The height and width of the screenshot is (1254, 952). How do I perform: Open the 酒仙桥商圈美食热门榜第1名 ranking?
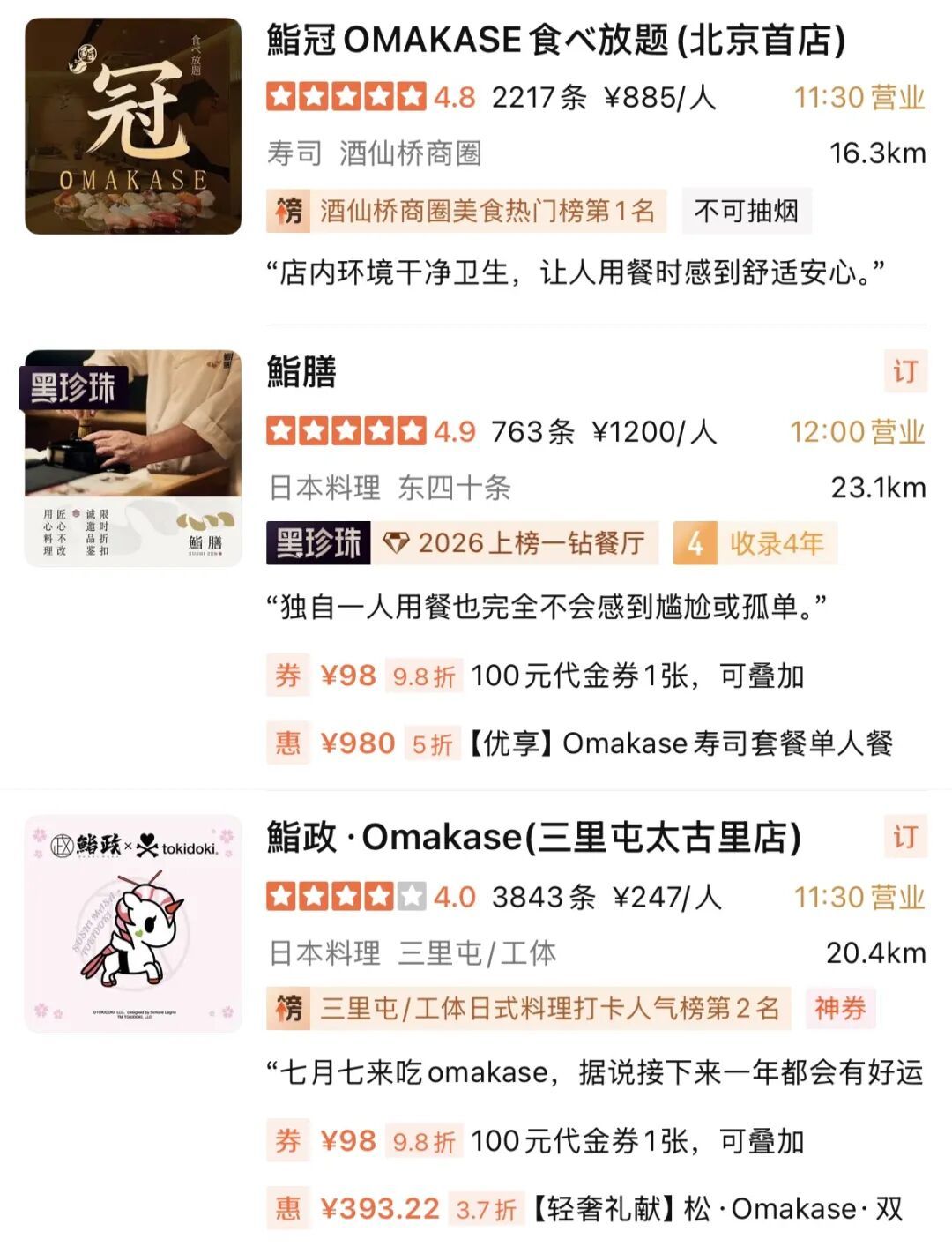click(467, 212)
